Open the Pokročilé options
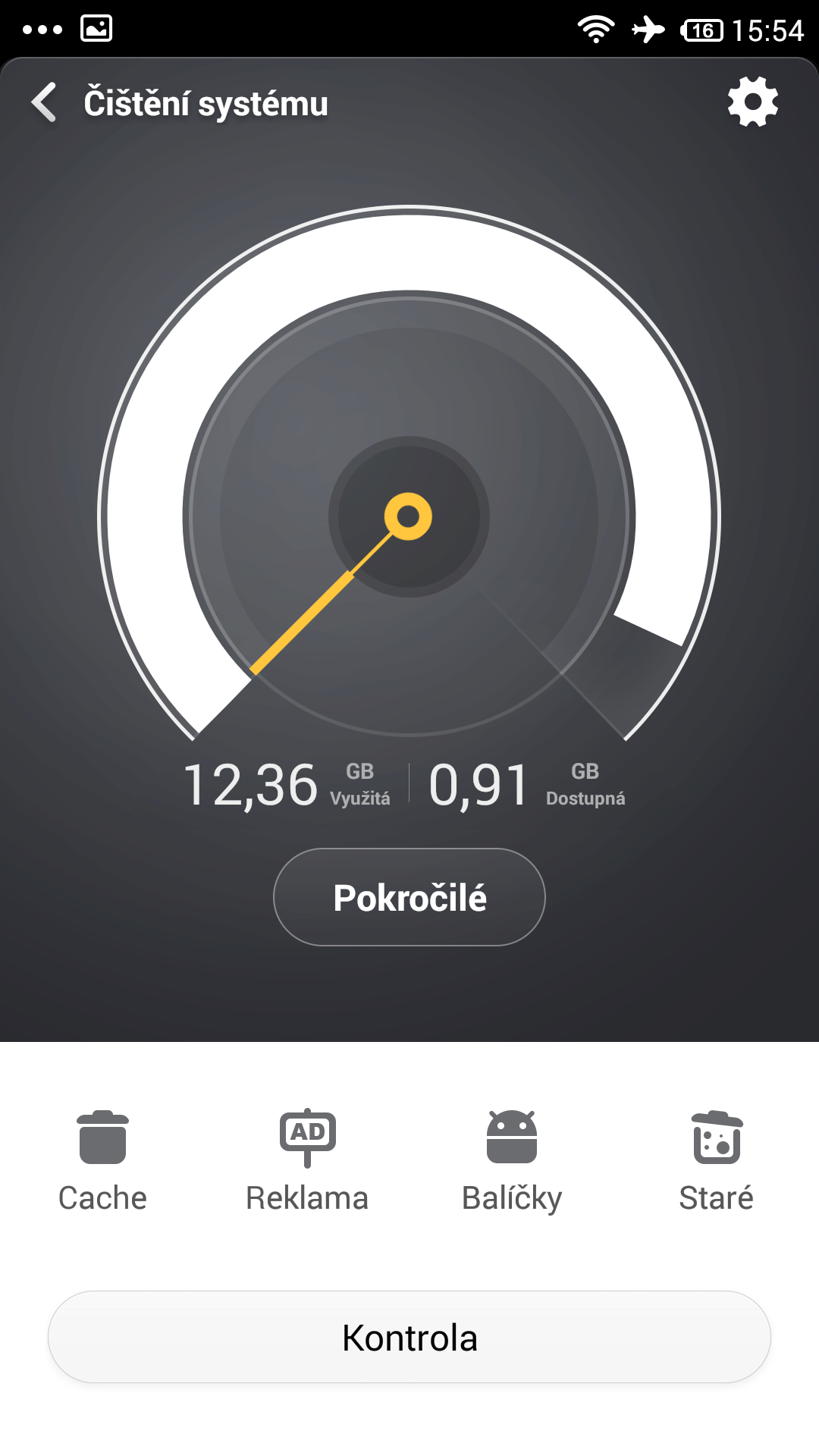This screenshot has height=1456, width=819. tap(409, 897)
